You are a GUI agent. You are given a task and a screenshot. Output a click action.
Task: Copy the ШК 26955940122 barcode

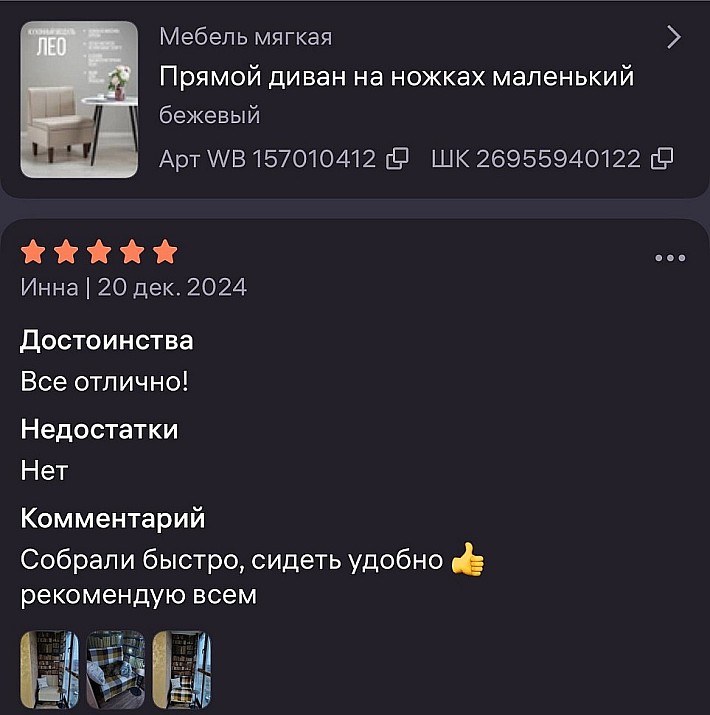click(662, 158)
